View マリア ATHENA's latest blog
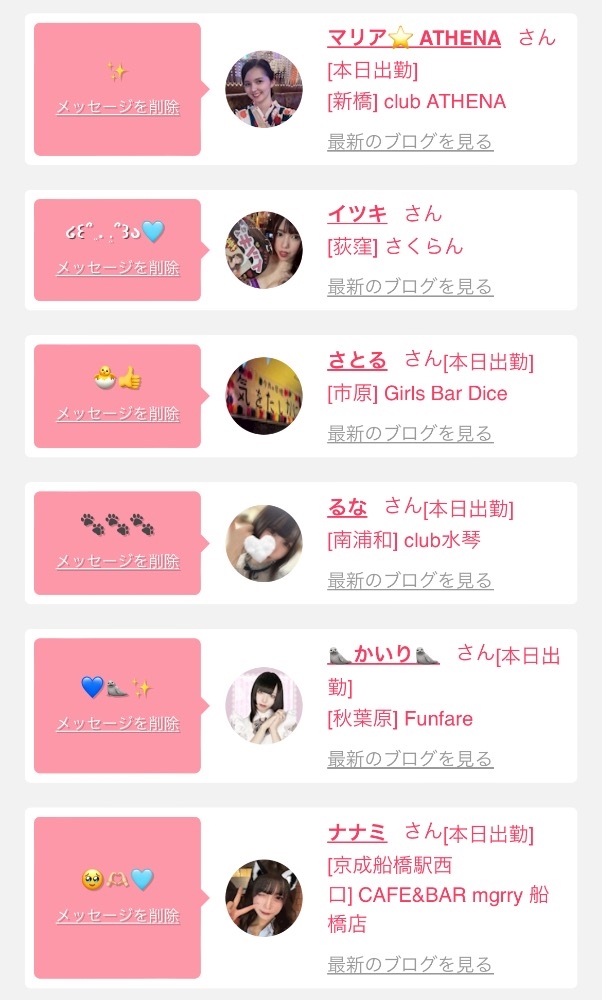Image resolution: width=602 pixels, height=1000 pixels. (410, 141)
